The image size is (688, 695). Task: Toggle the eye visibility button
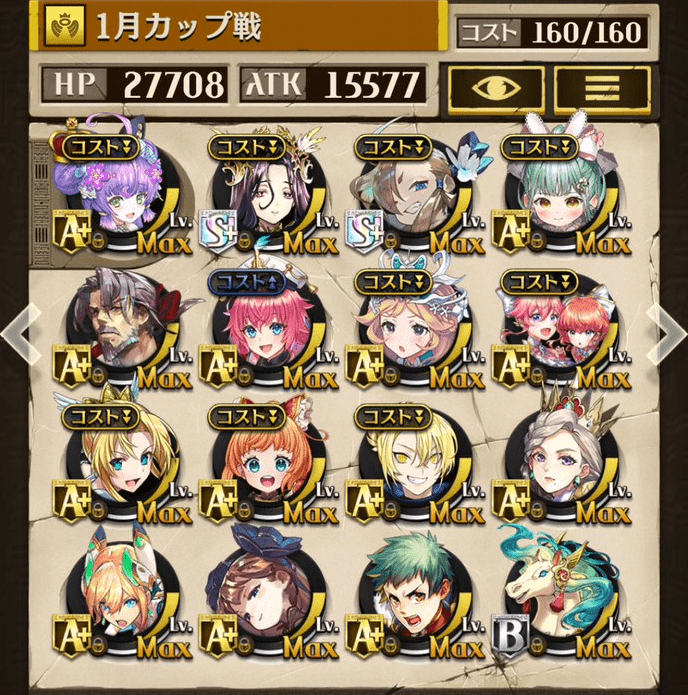point(496,90)
